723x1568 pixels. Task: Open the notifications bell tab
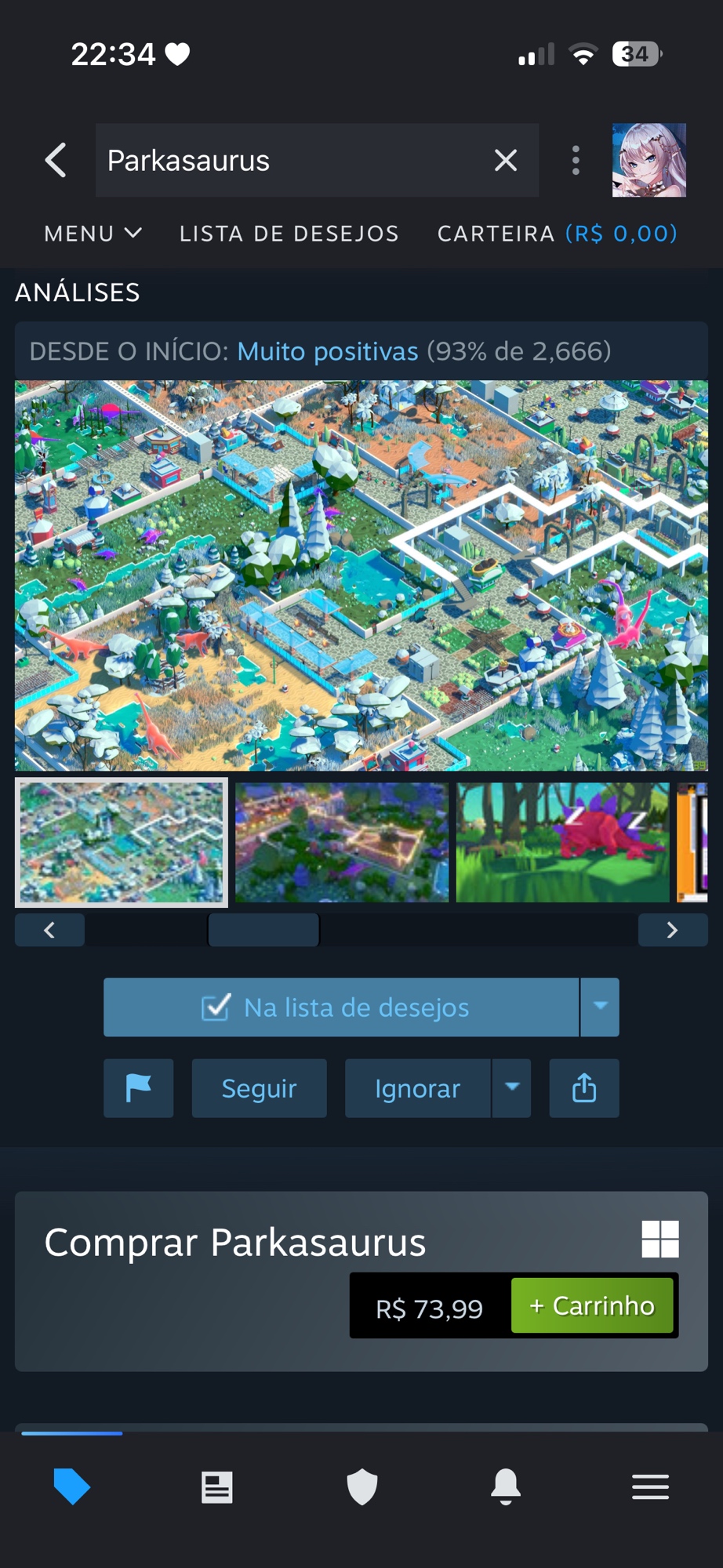[506, 1486]
